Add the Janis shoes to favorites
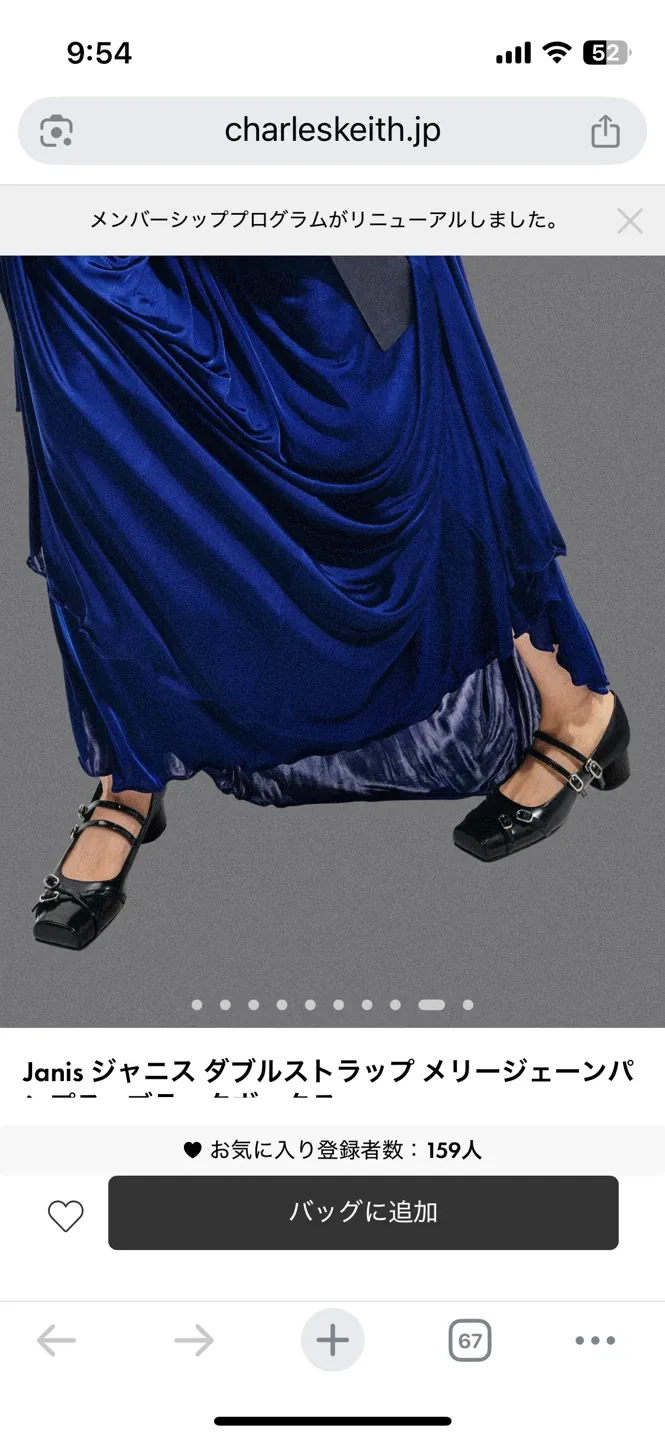This screenshot has width=665, height=1440. pyautogui.click(x=66, y=1215)
